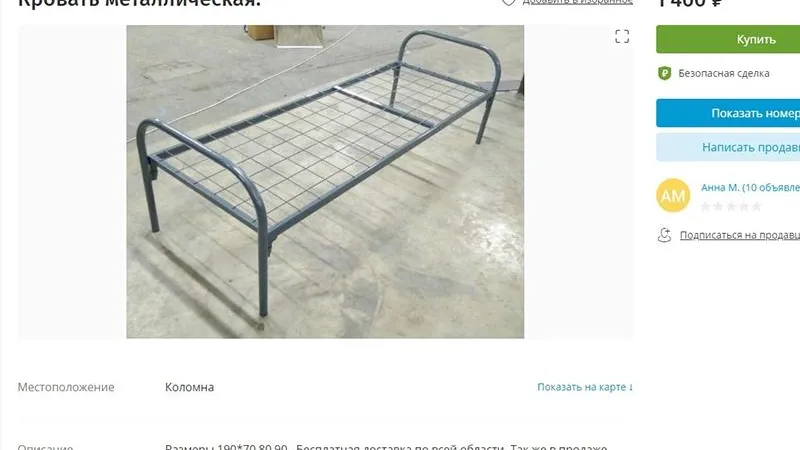The image size is (800, 450).
Task: Expand the bed photo to fullscreen
Action: (622, 37)
